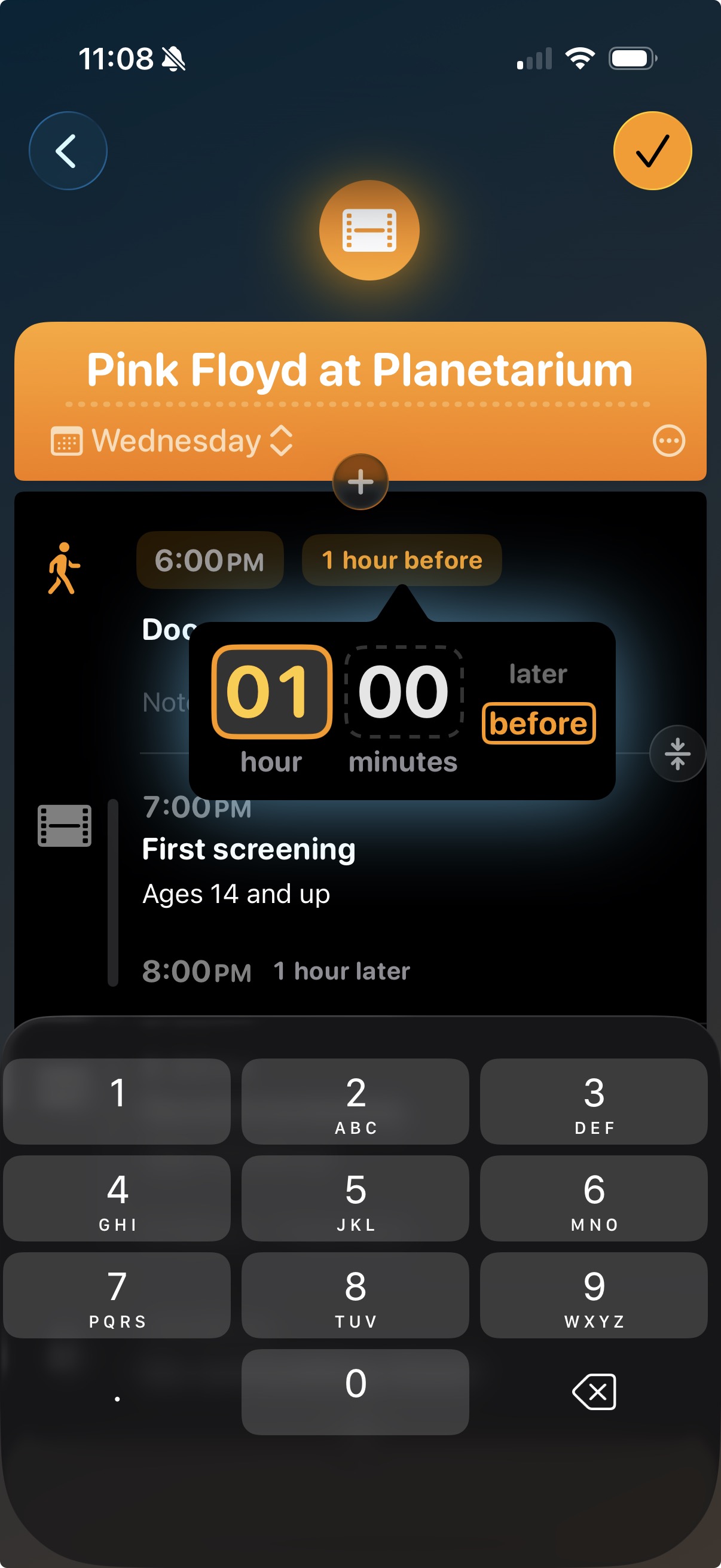Select the 01 hour field
The height and width of the screenshot is (1568, 721).
[271, 691]
